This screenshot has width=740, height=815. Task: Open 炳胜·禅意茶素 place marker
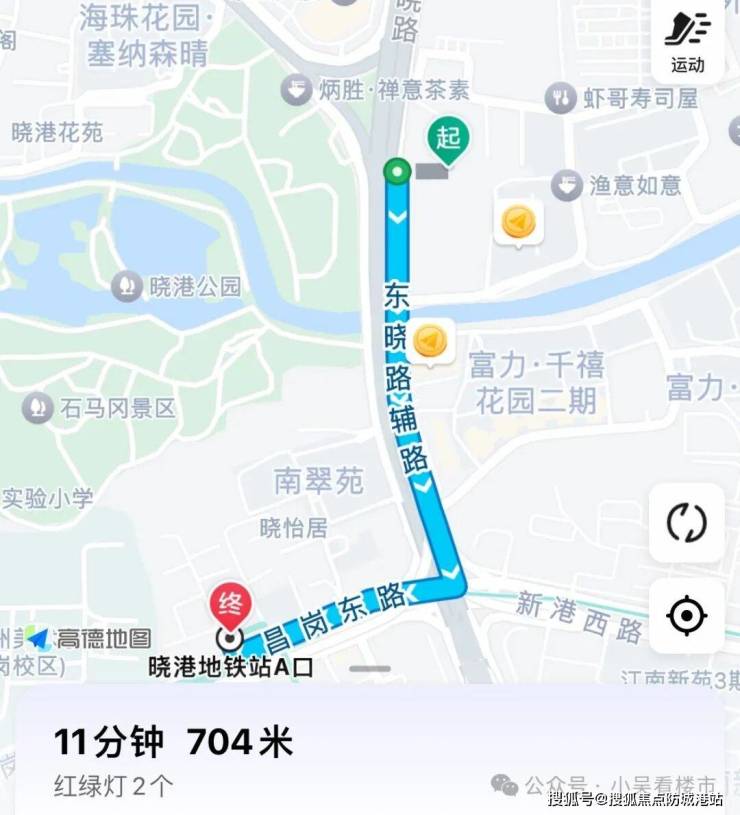(296, 91)
